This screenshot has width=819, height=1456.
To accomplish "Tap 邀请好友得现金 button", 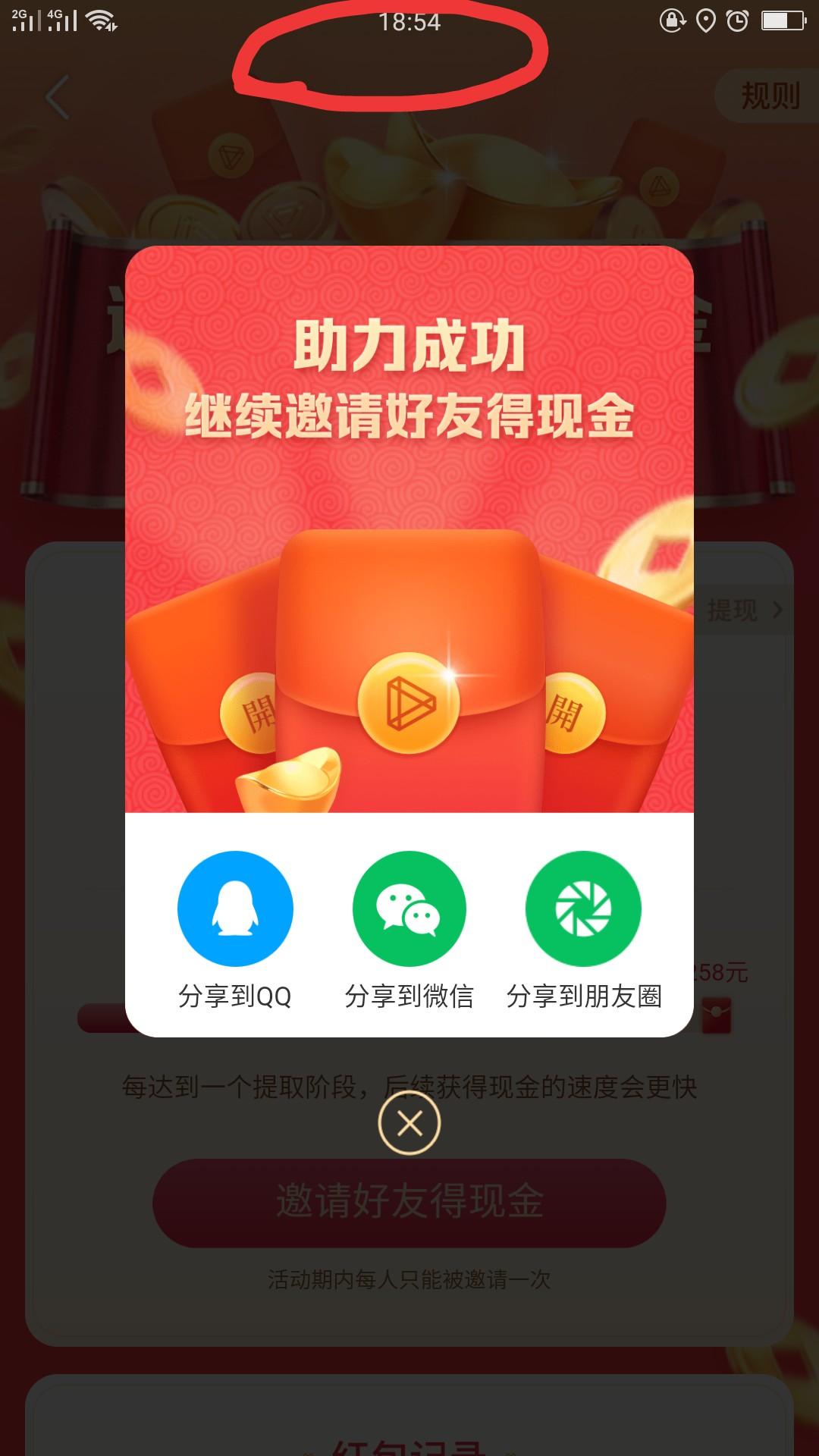I will (x=409, y=1202).
